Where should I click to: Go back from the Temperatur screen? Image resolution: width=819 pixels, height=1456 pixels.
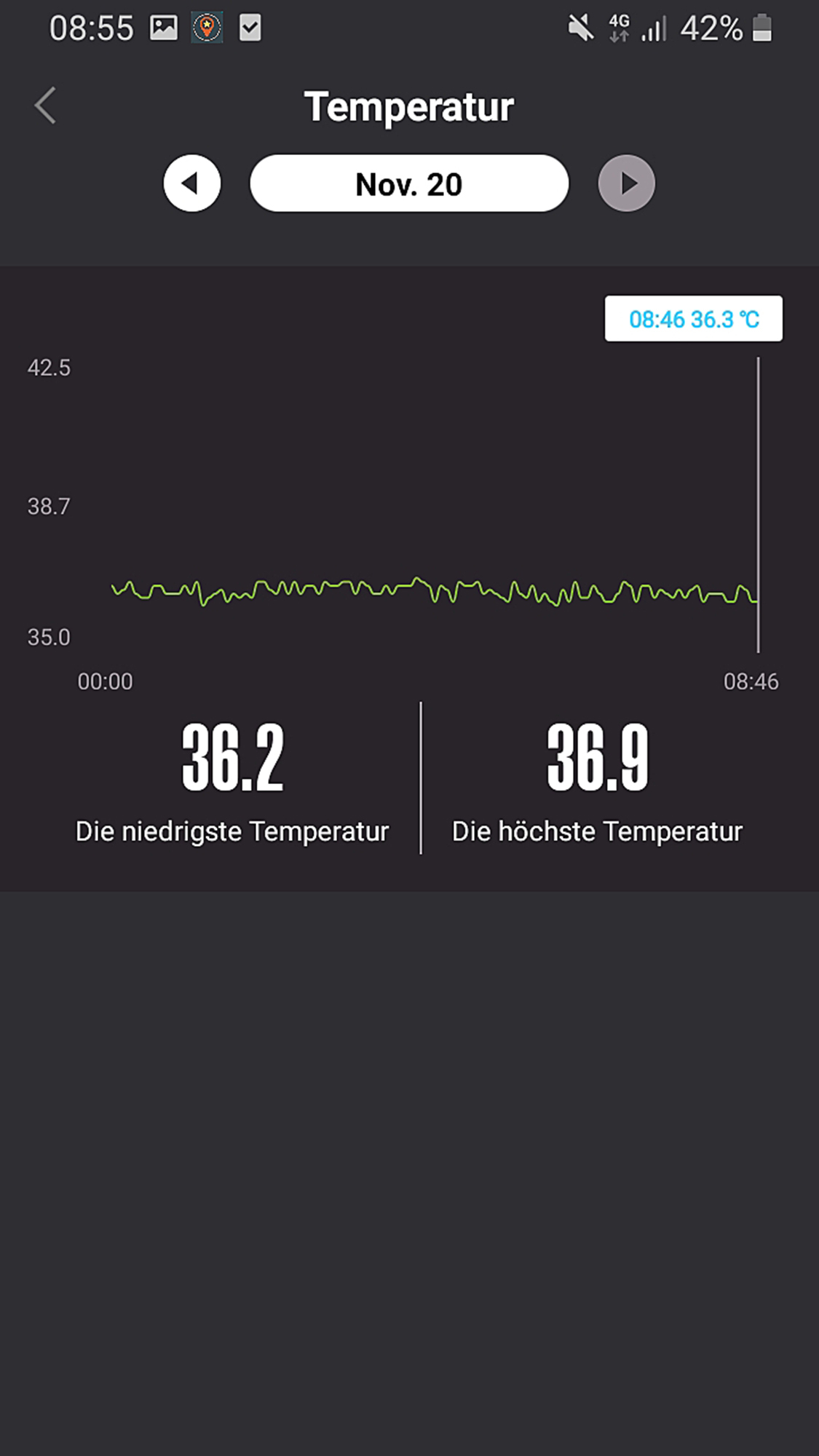click(45, 106)
